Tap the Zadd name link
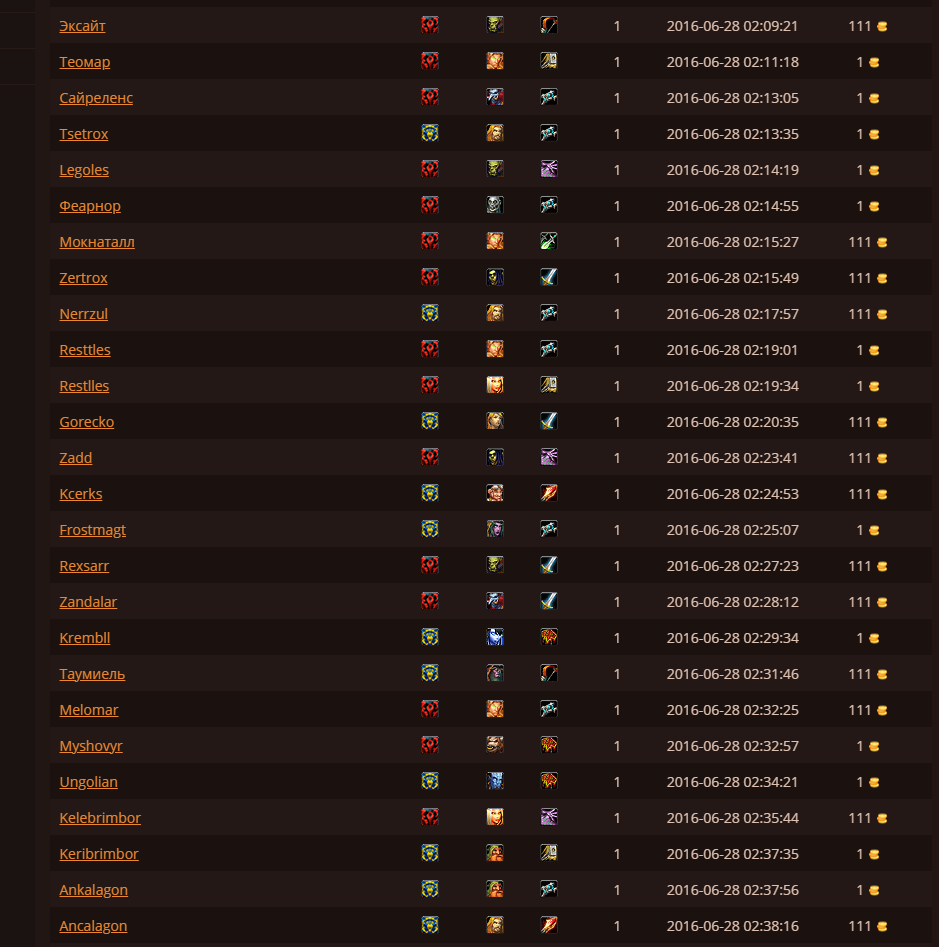 click(76, 458)
